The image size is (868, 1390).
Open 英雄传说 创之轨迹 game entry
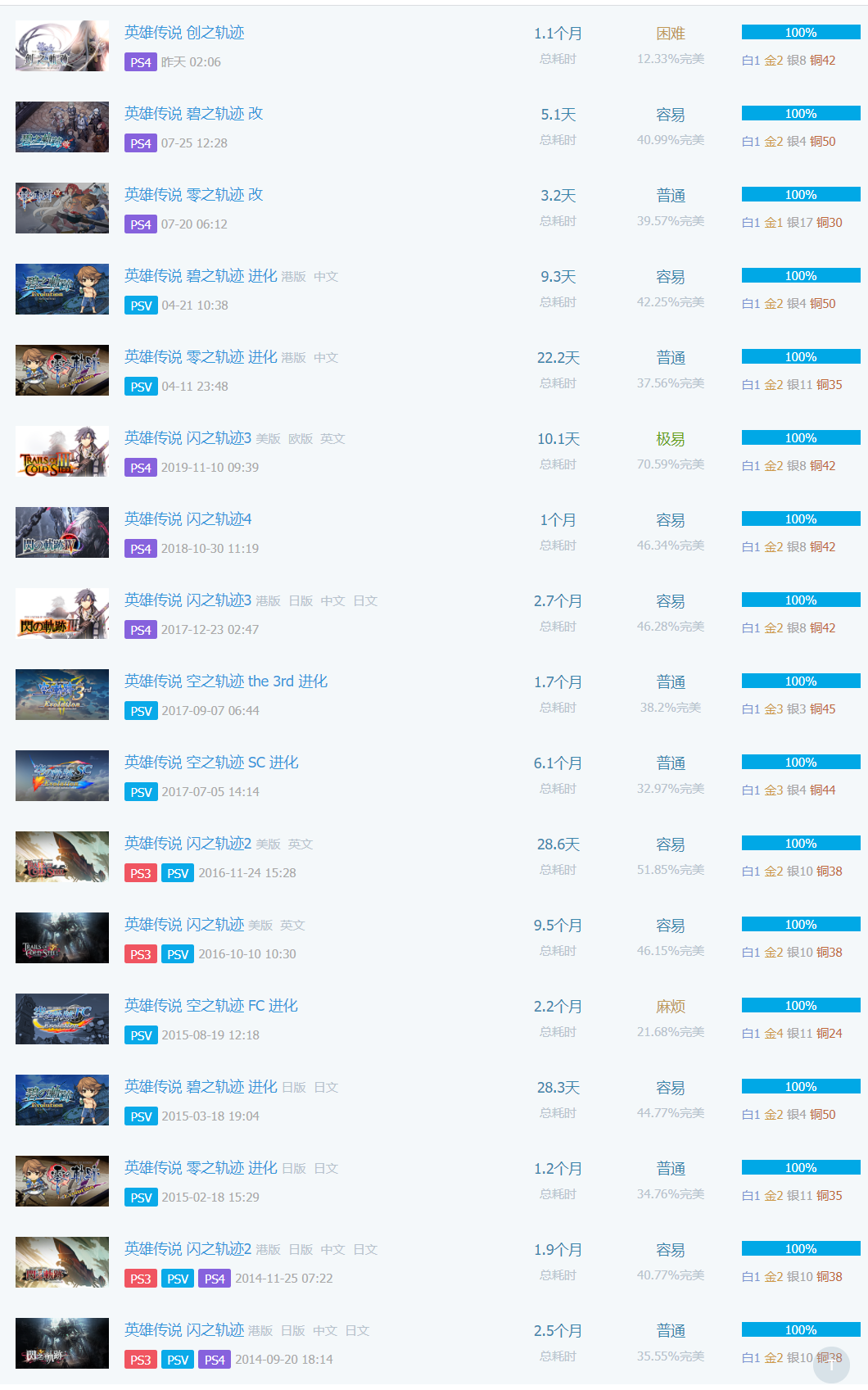point(184,33)
